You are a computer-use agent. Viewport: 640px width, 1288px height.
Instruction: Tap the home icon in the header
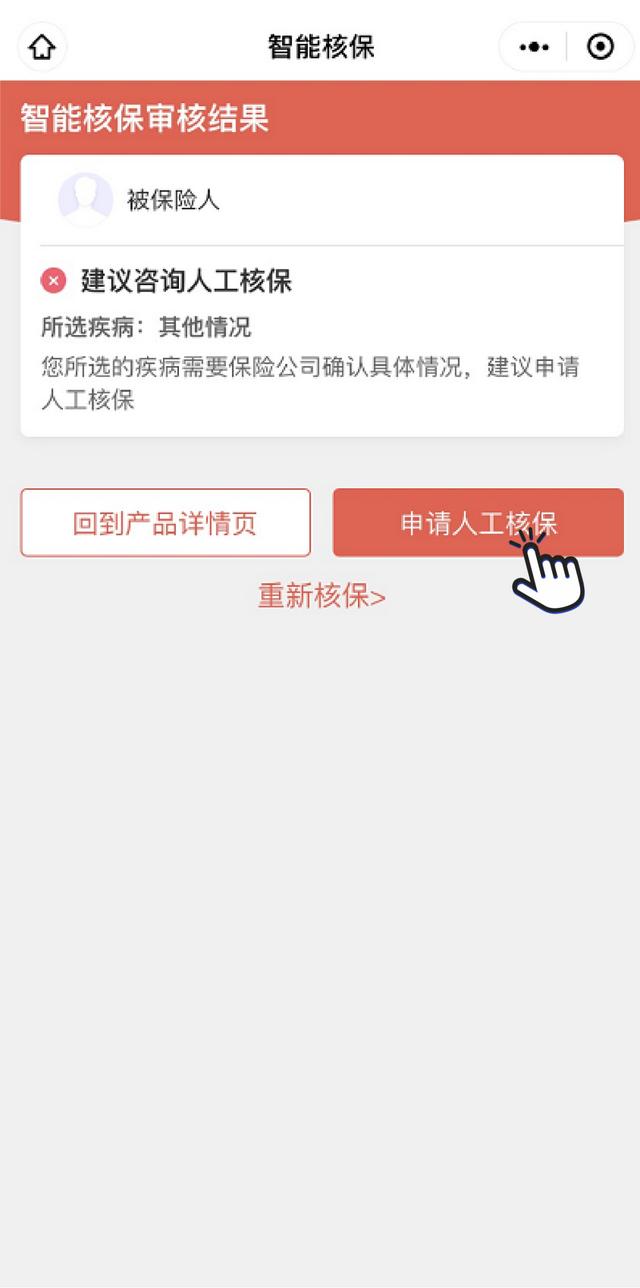(x=42, y=47)
